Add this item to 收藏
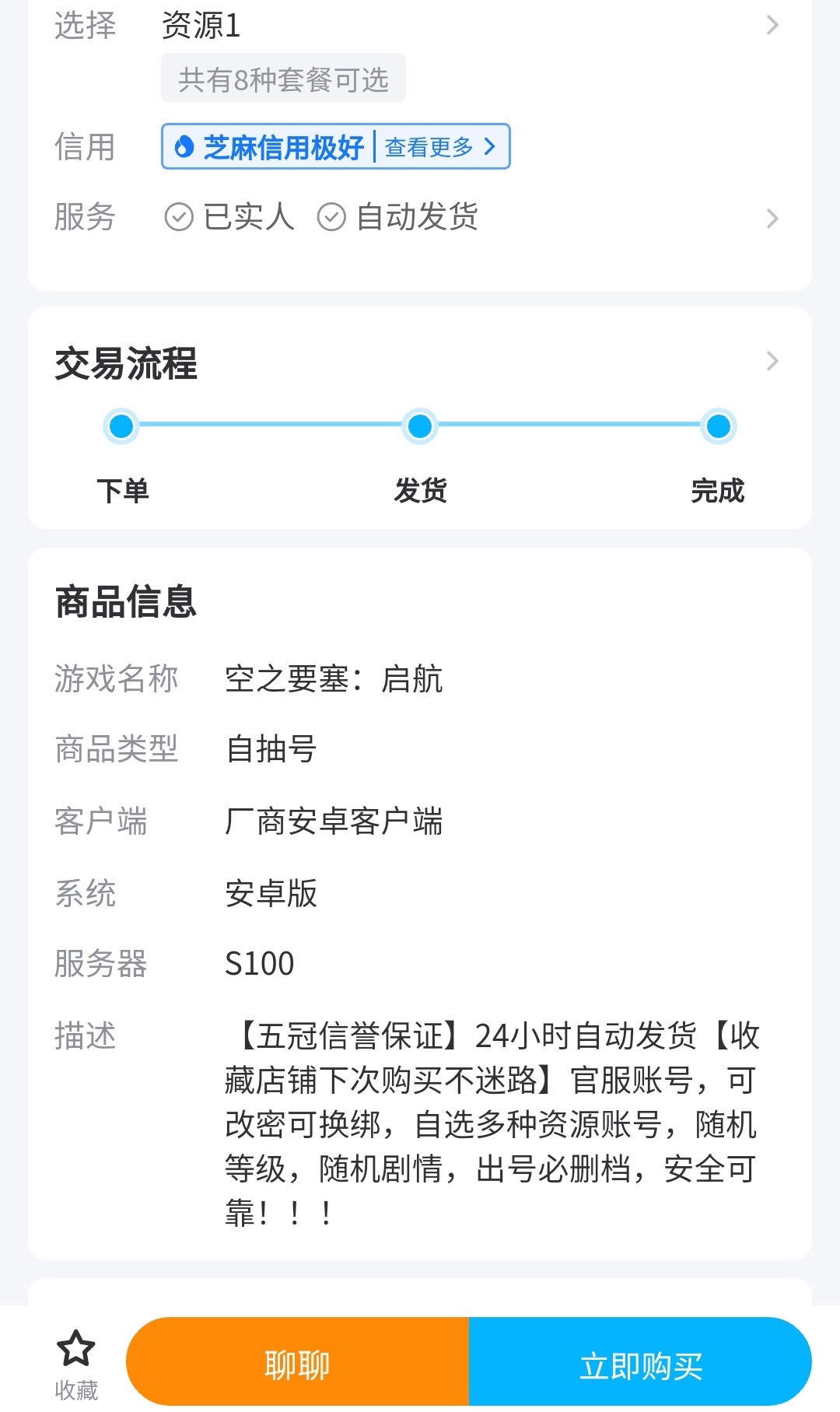The height and width of the screenshot is (1412, 840). [x=76, y=1363]
